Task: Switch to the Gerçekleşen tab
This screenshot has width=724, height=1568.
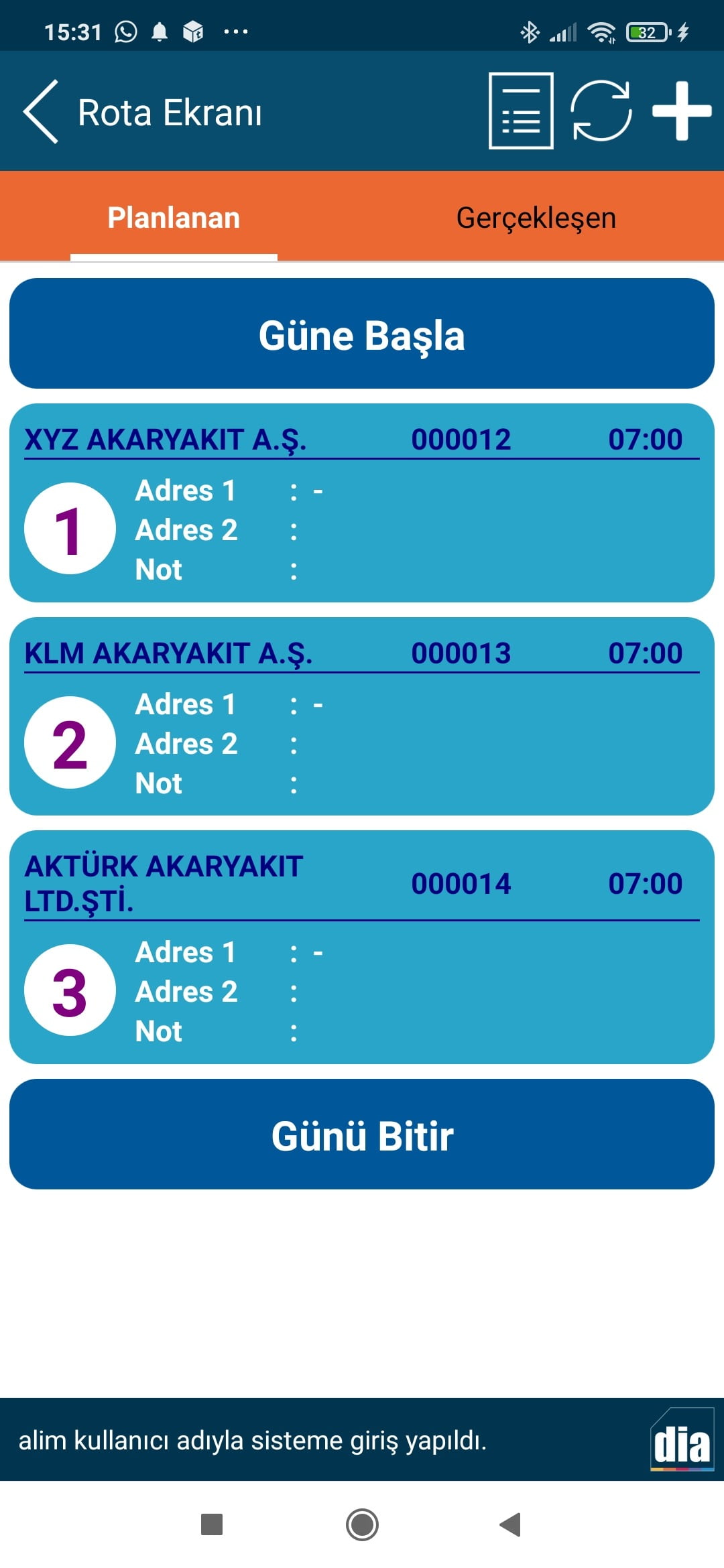Action: (x=536, y=218)
